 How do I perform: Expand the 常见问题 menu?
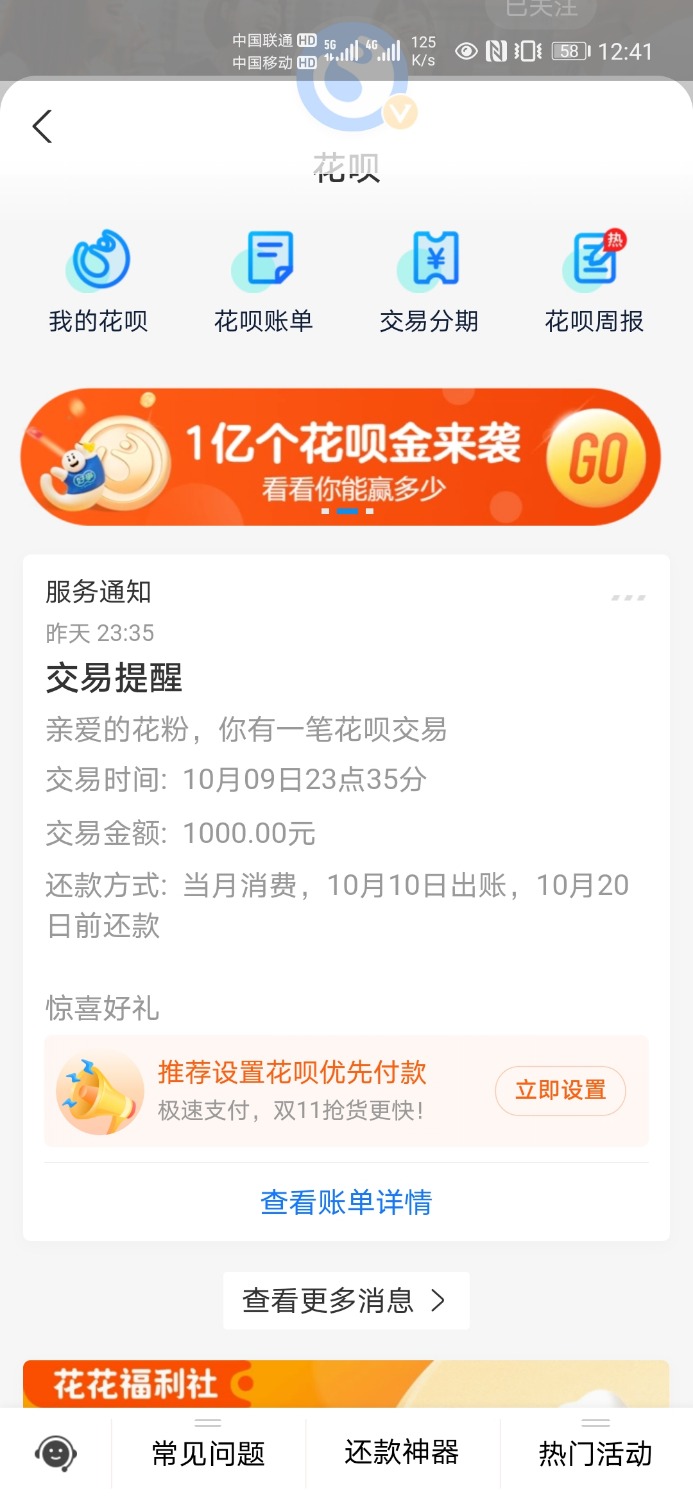click(208, 1452)
